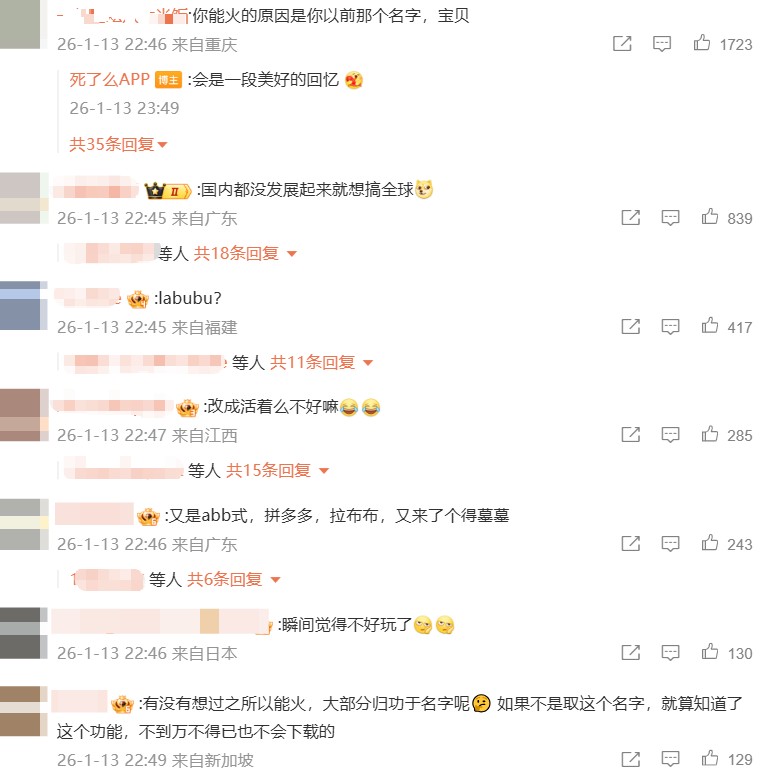Like the 瞬间觉得不好玩了 comment

[710, 652]
